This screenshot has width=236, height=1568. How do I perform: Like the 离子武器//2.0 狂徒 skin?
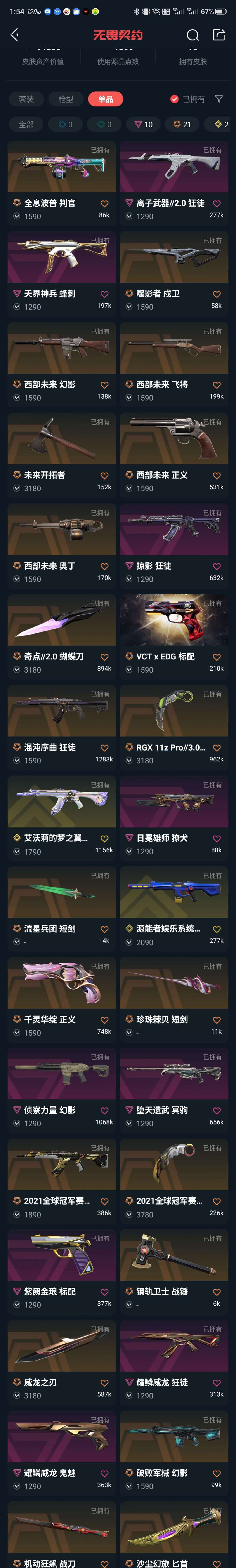(217, 204)
